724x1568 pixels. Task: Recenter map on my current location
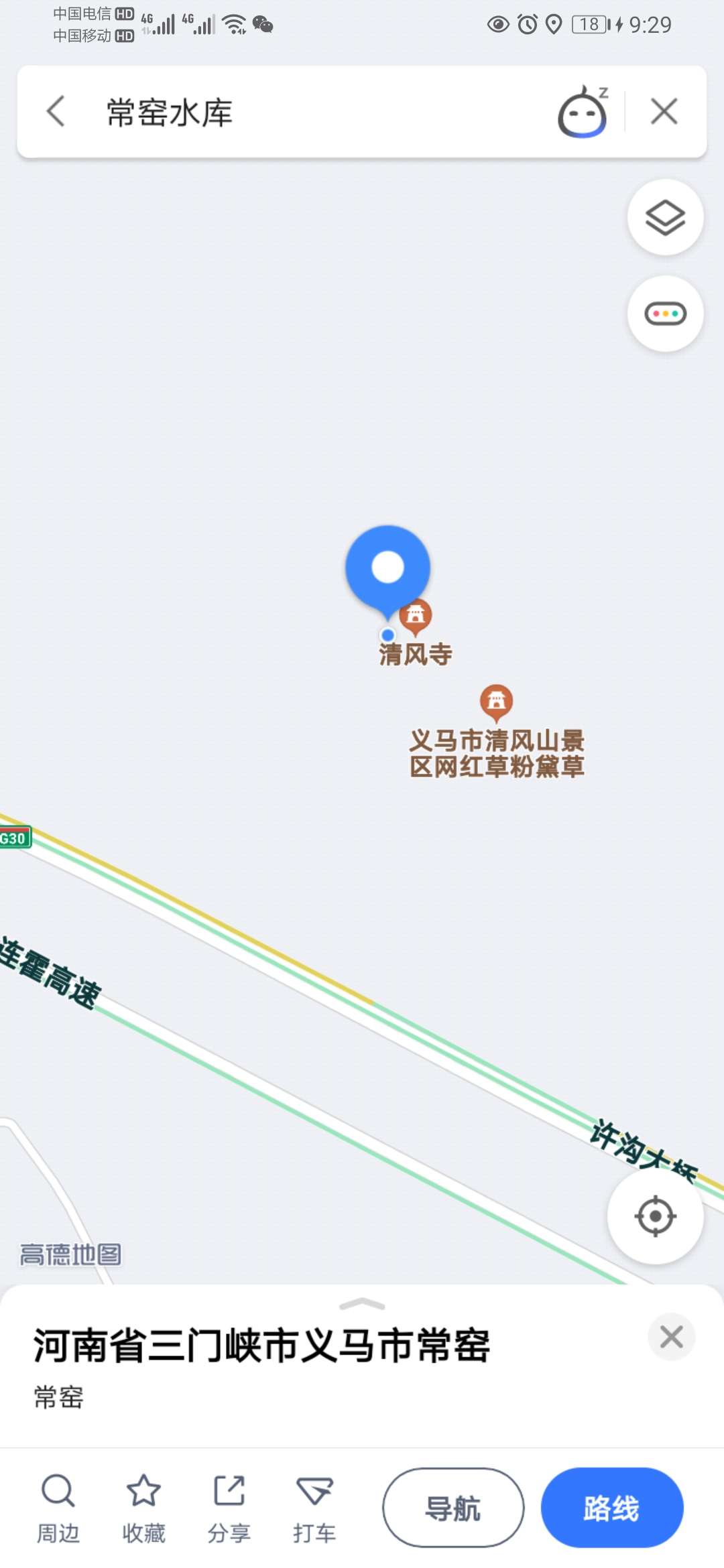[x=655, y=1216]
